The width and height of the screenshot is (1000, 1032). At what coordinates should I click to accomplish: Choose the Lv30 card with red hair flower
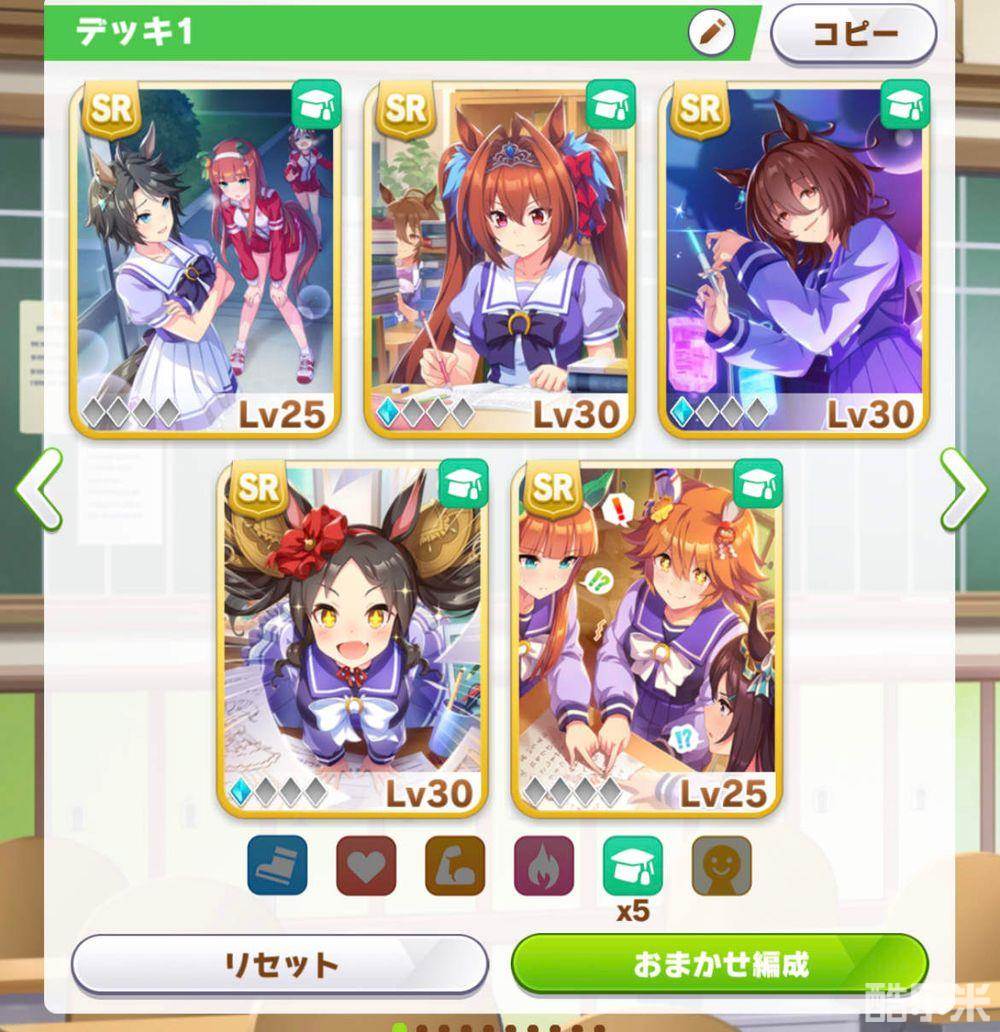pos(352,638)
